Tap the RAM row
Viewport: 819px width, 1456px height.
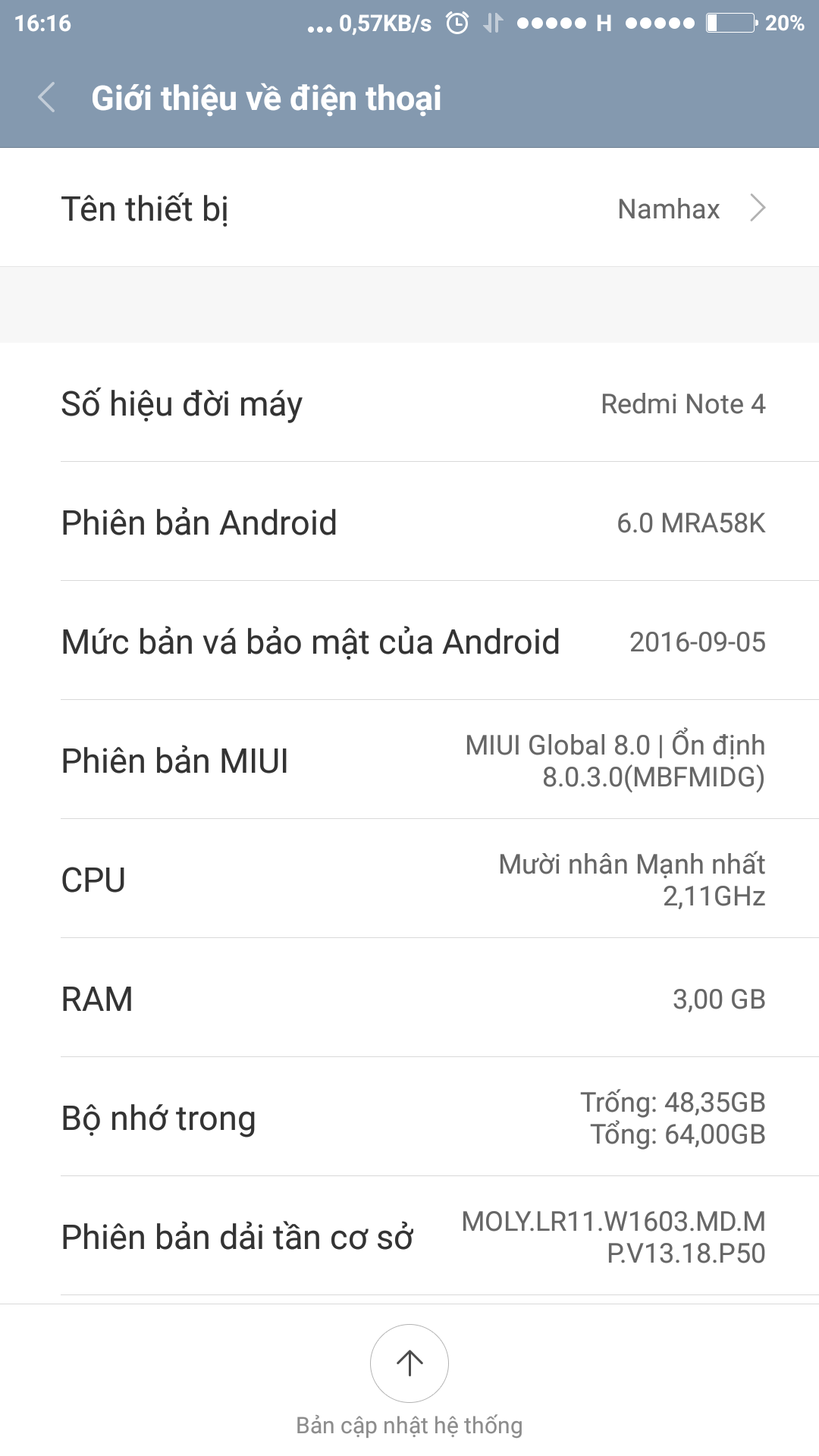click(409, 998)
